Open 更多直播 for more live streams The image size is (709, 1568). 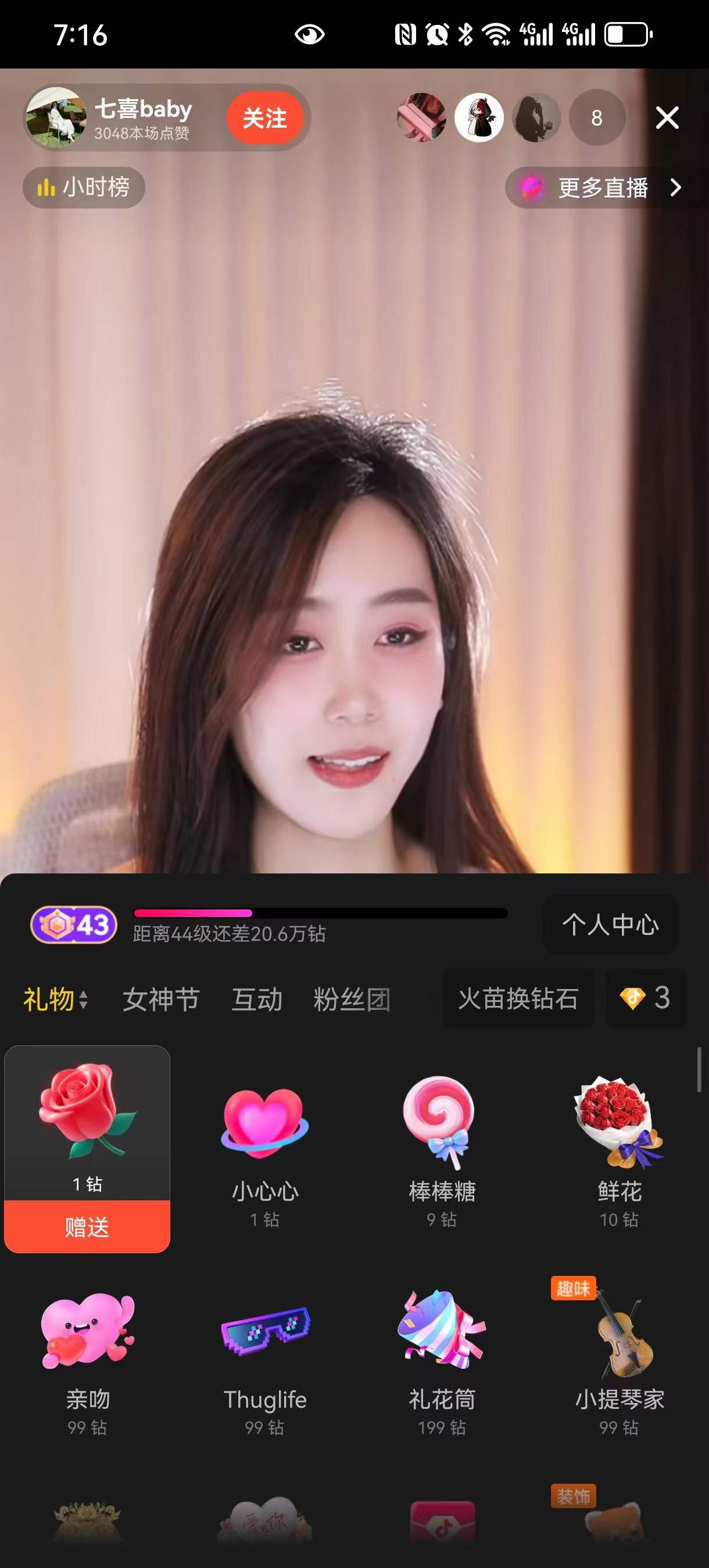coord(603,188)
